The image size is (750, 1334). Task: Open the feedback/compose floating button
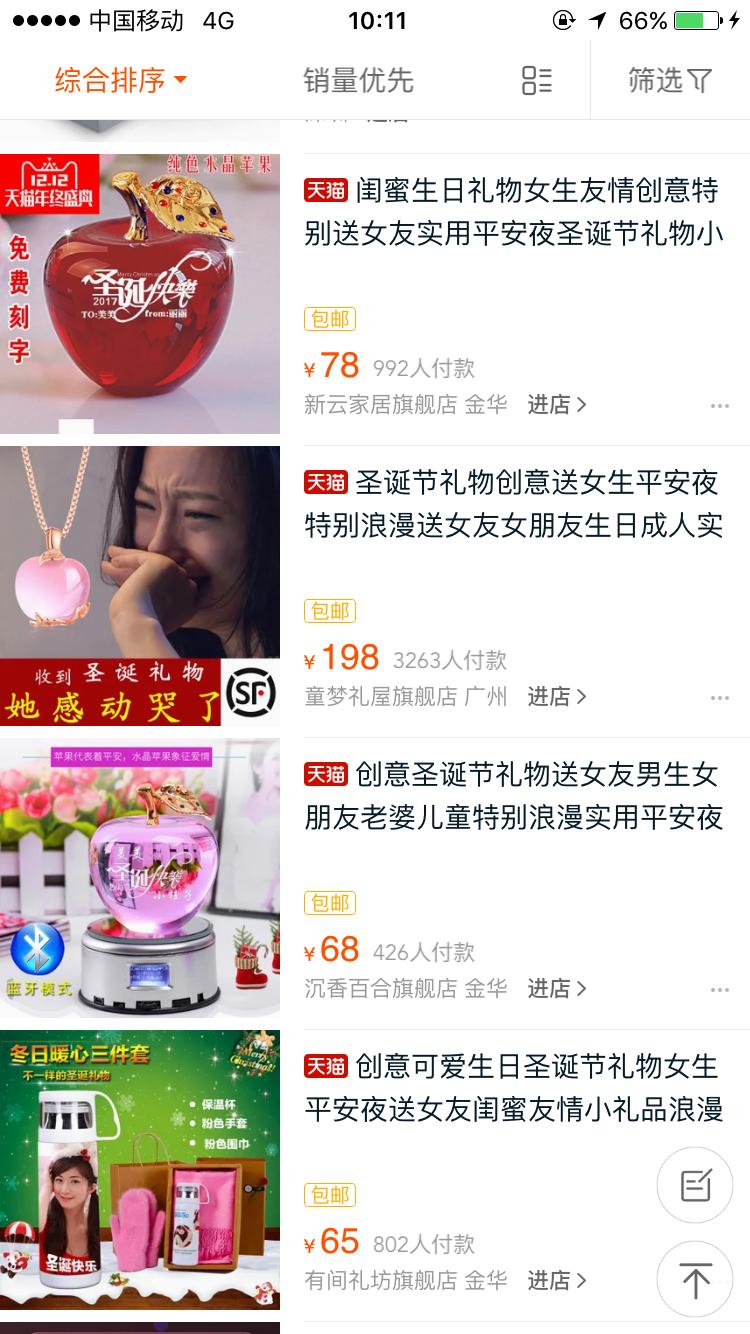tap(694, 1185)
